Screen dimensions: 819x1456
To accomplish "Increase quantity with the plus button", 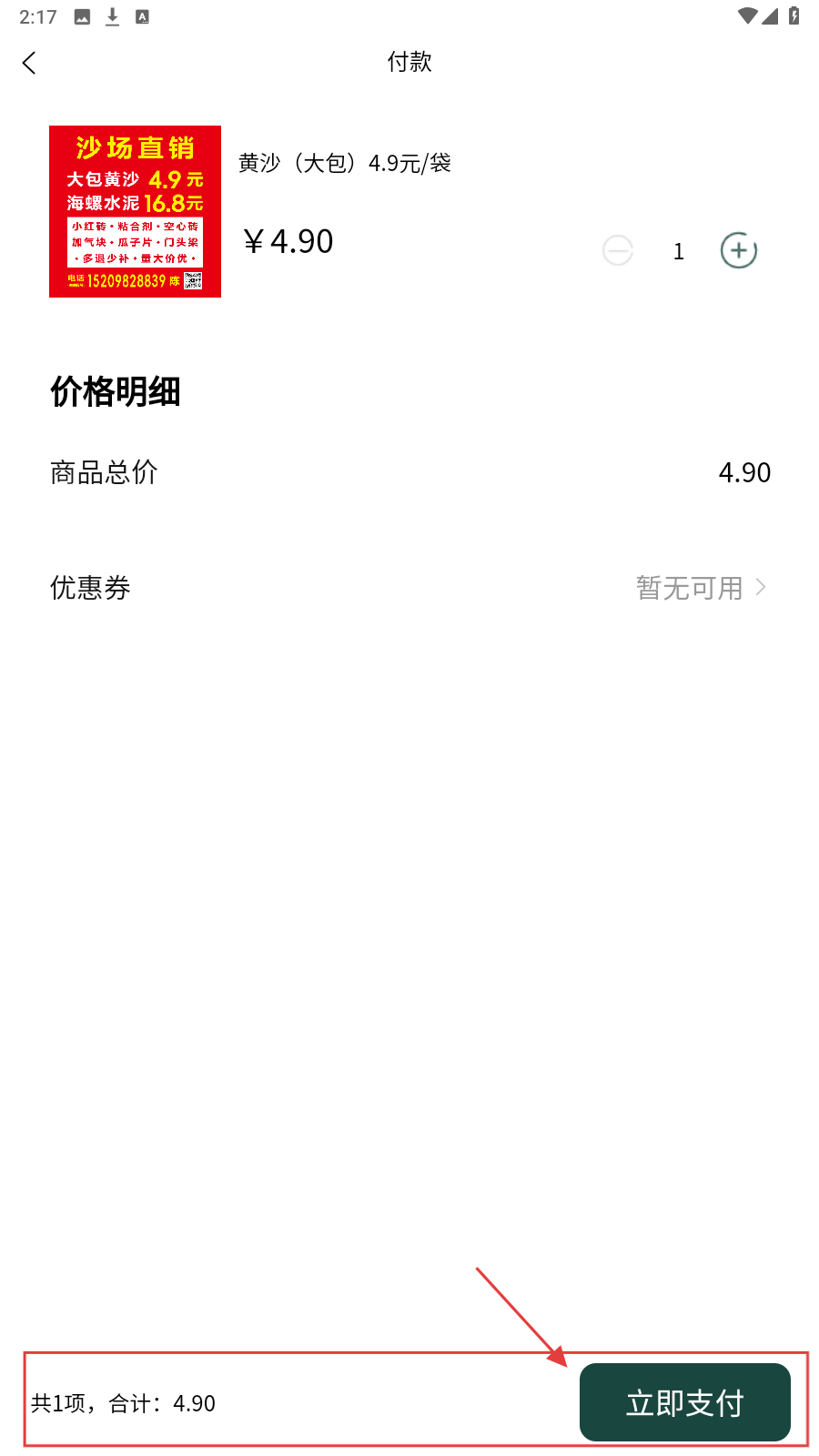I will pyautogui.click(x=738, y=250).
